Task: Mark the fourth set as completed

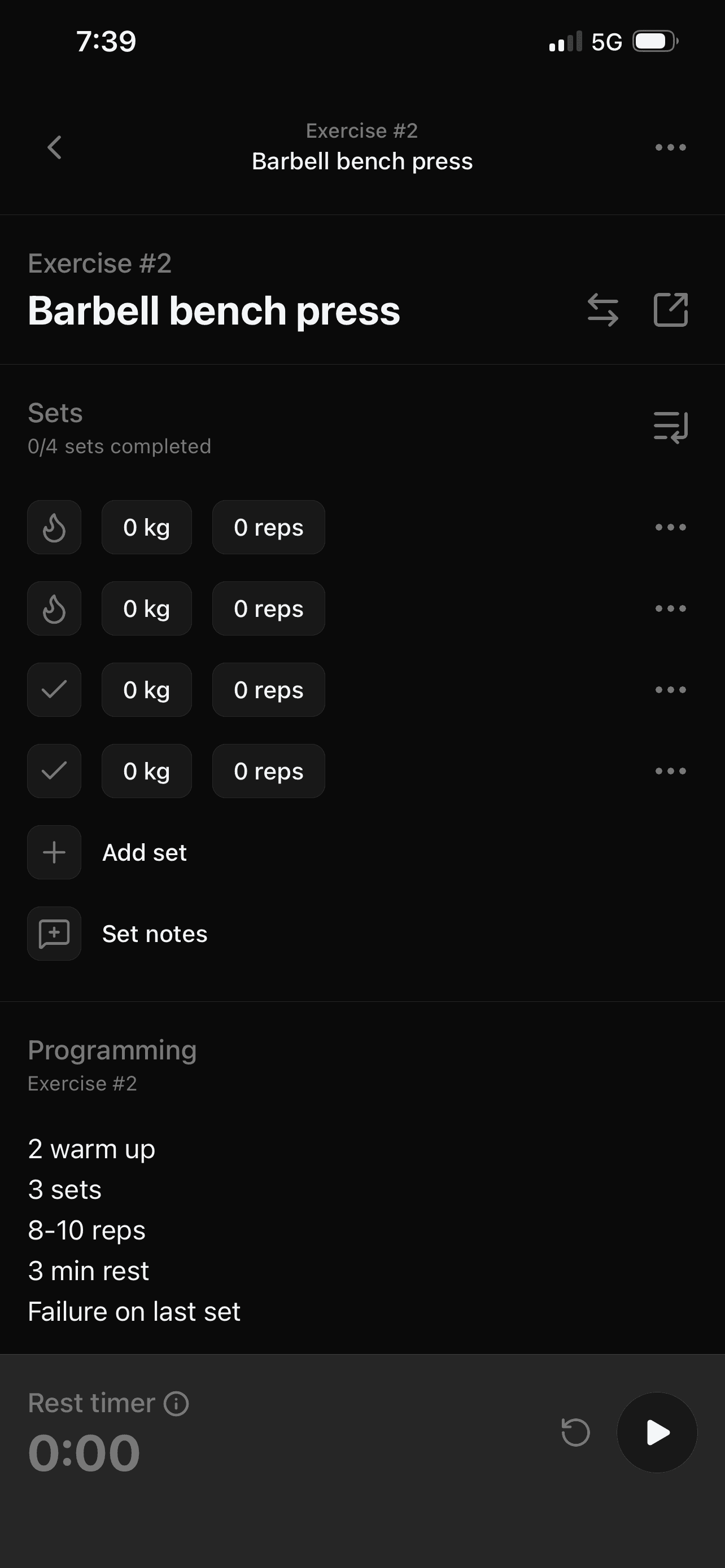Action: pos(54,771)
